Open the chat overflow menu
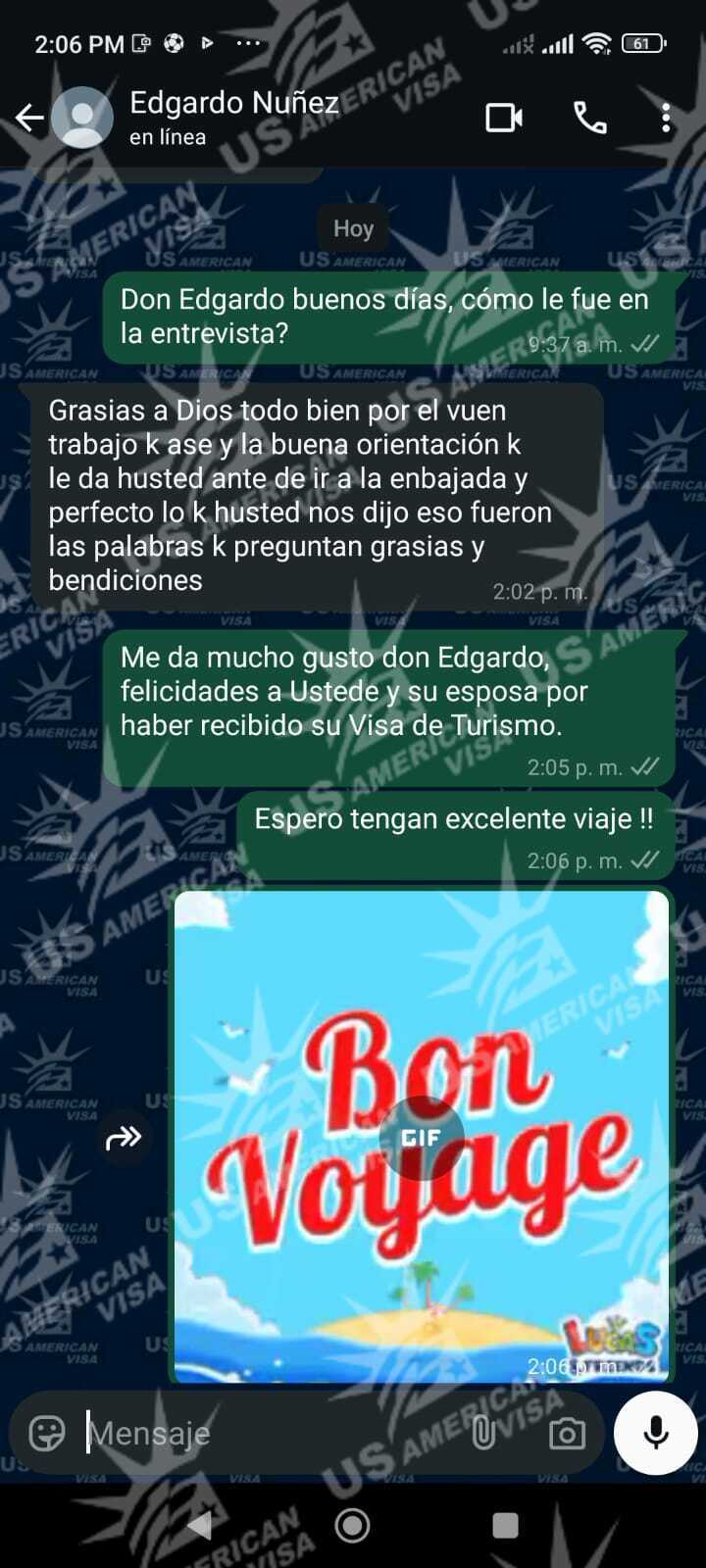The width and height of the screenshot is (706, 1568). click(x=666, y=119)
